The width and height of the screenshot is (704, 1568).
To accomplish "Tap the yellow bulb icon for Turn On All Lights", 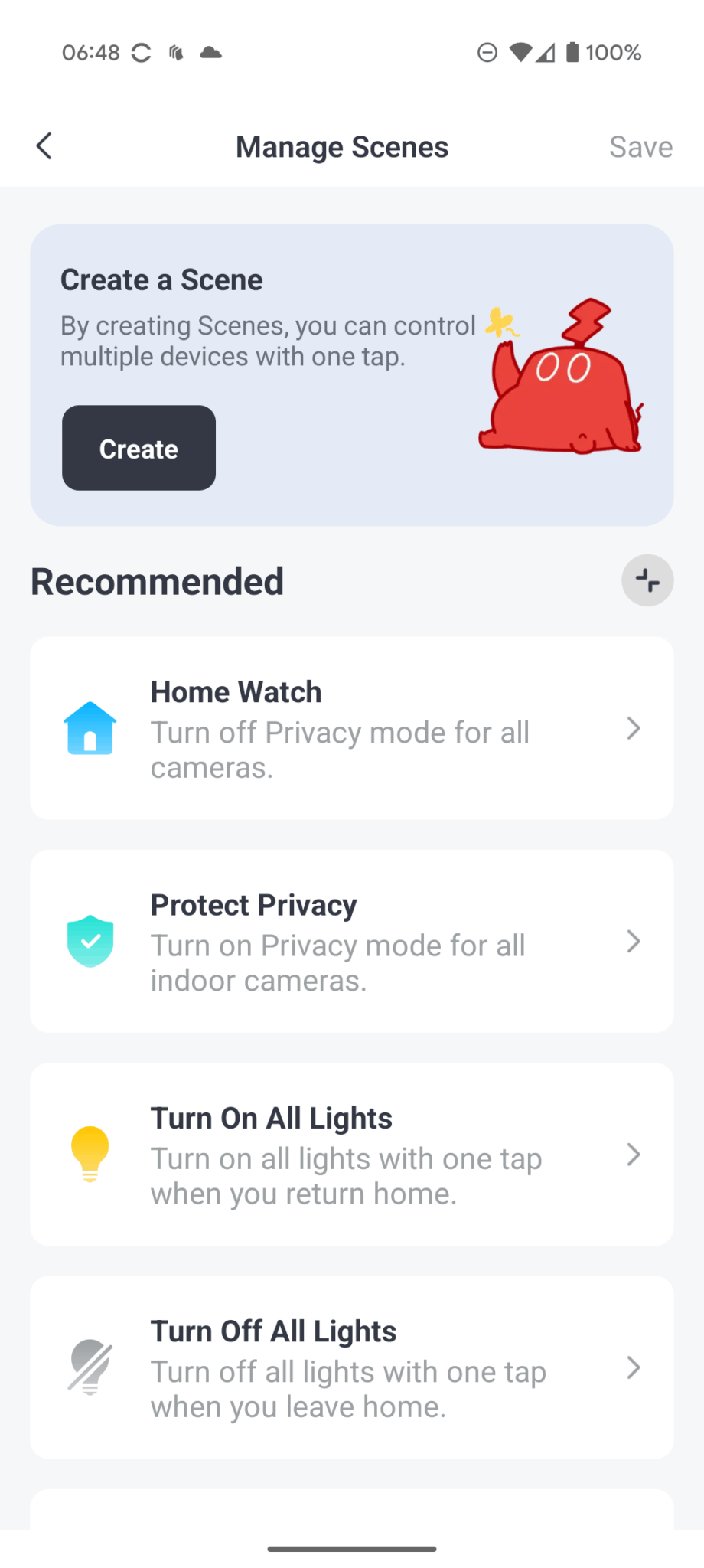I will 90,1154.
